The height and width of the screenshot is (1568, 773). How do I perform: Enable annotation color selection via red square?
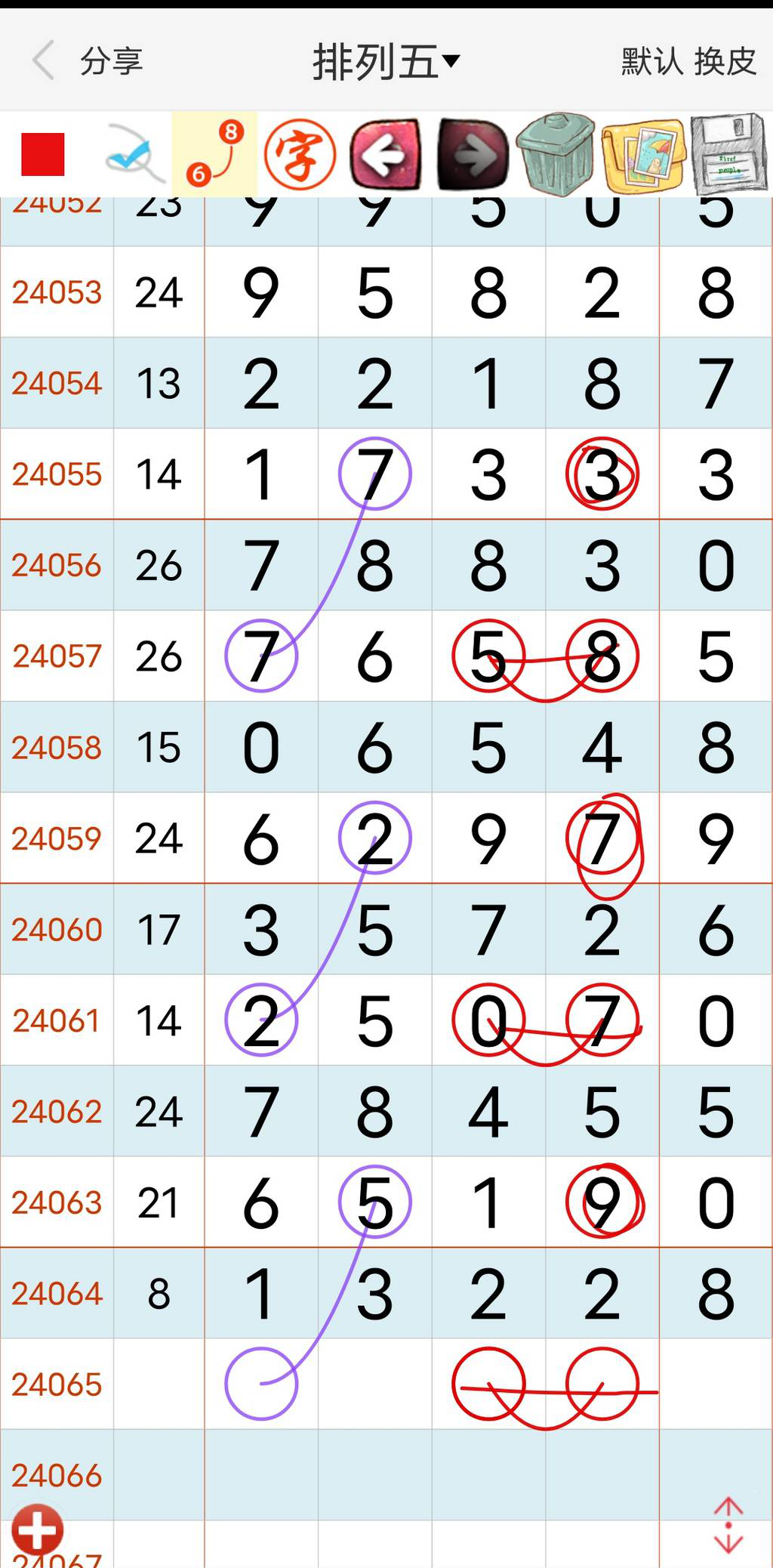pos(43,155)
